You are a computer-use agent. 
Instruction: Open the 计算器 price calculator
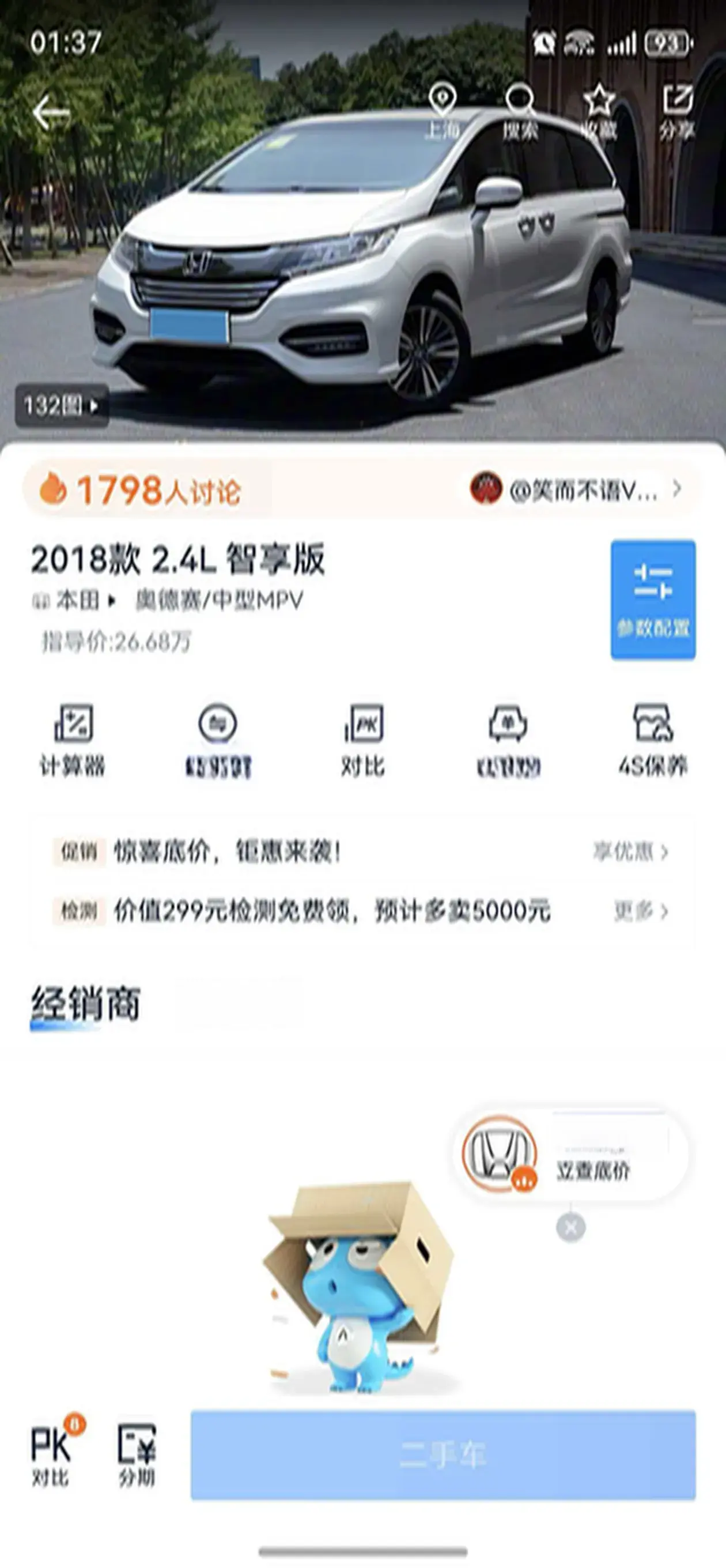pyautogui.click(x=73, y=739)
